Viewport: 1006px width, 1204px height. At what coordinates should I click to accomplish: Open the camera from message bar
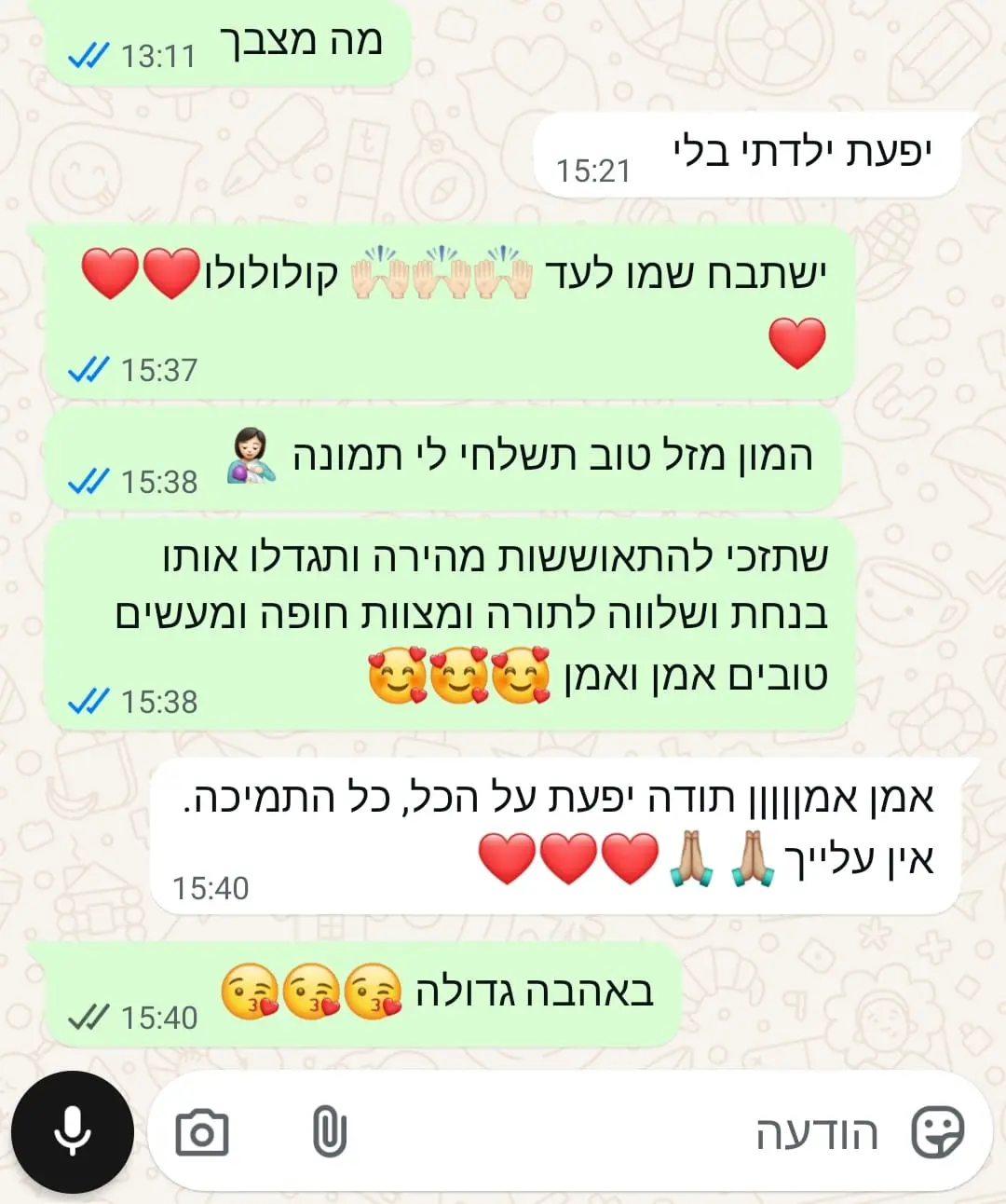pyautogui.click(x=201, y=1133)
